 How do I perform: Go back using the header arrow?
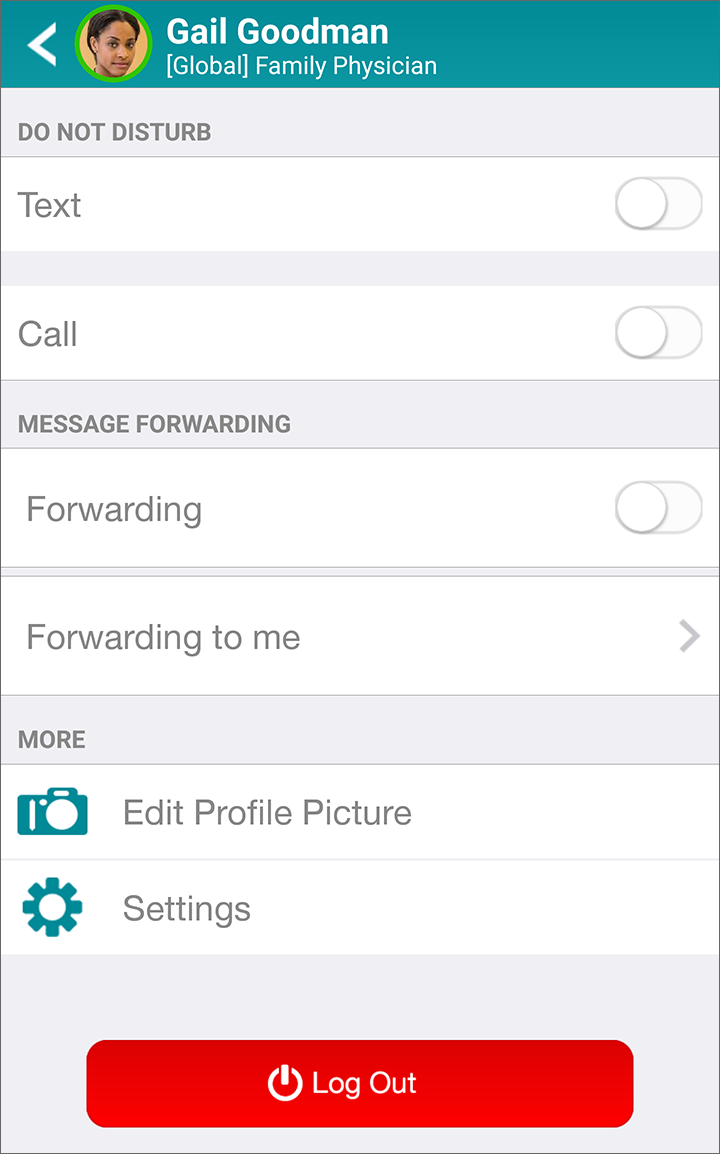point(42,44)
